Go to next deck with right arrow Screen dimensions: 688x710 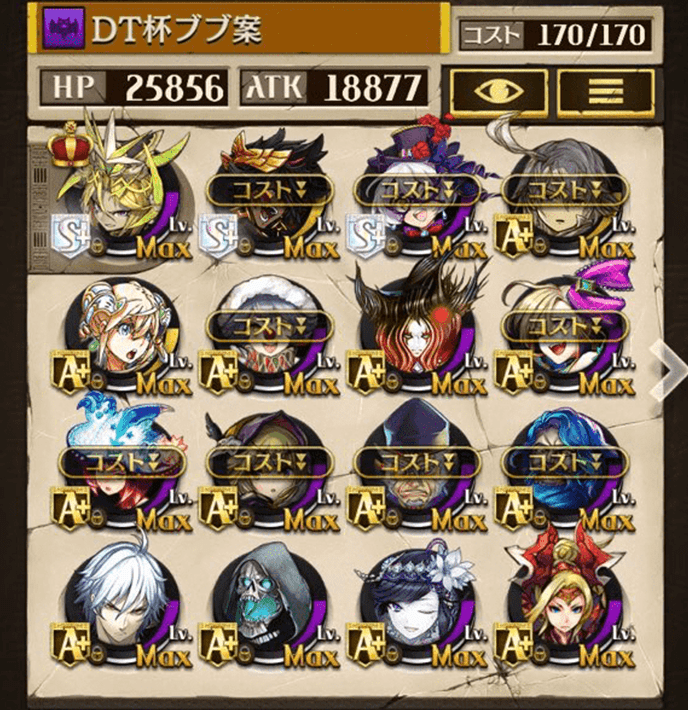[665, 367]
